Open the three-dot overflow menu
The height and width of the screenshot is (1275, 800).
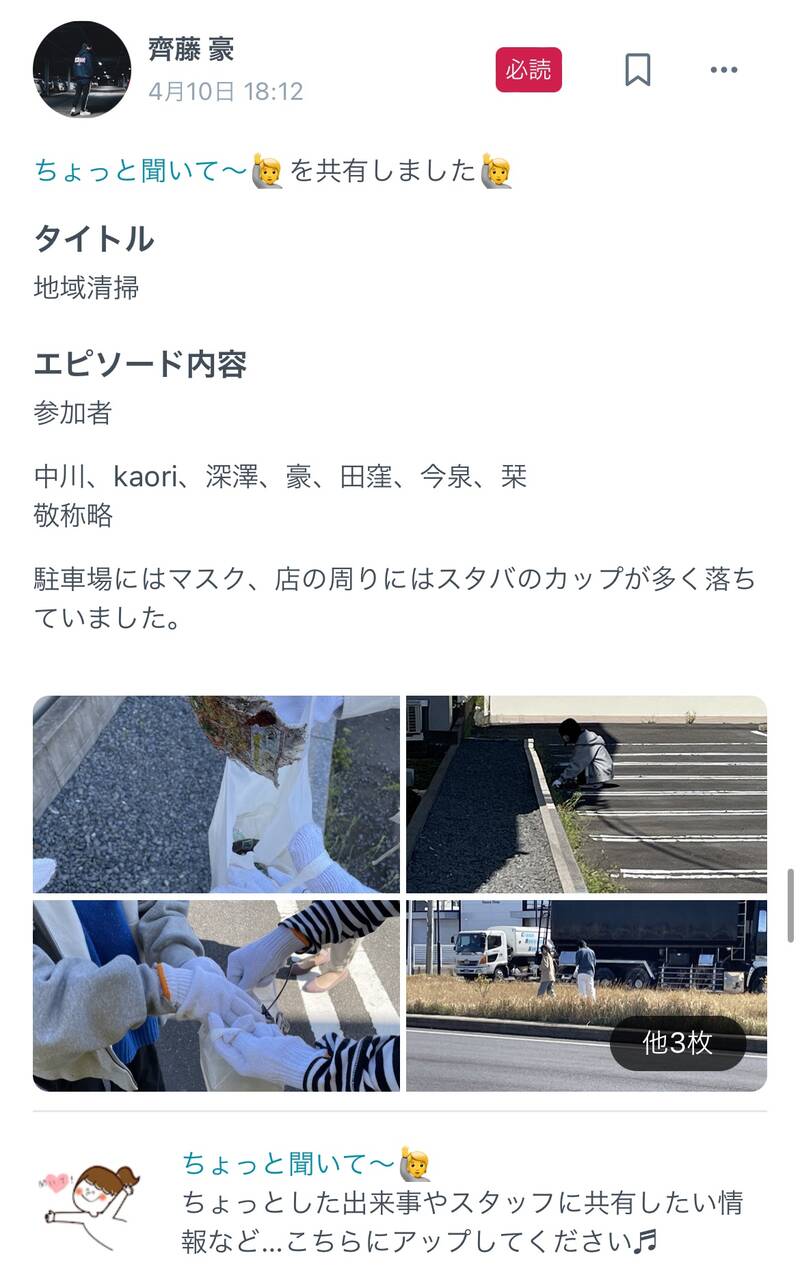[723, 70]
